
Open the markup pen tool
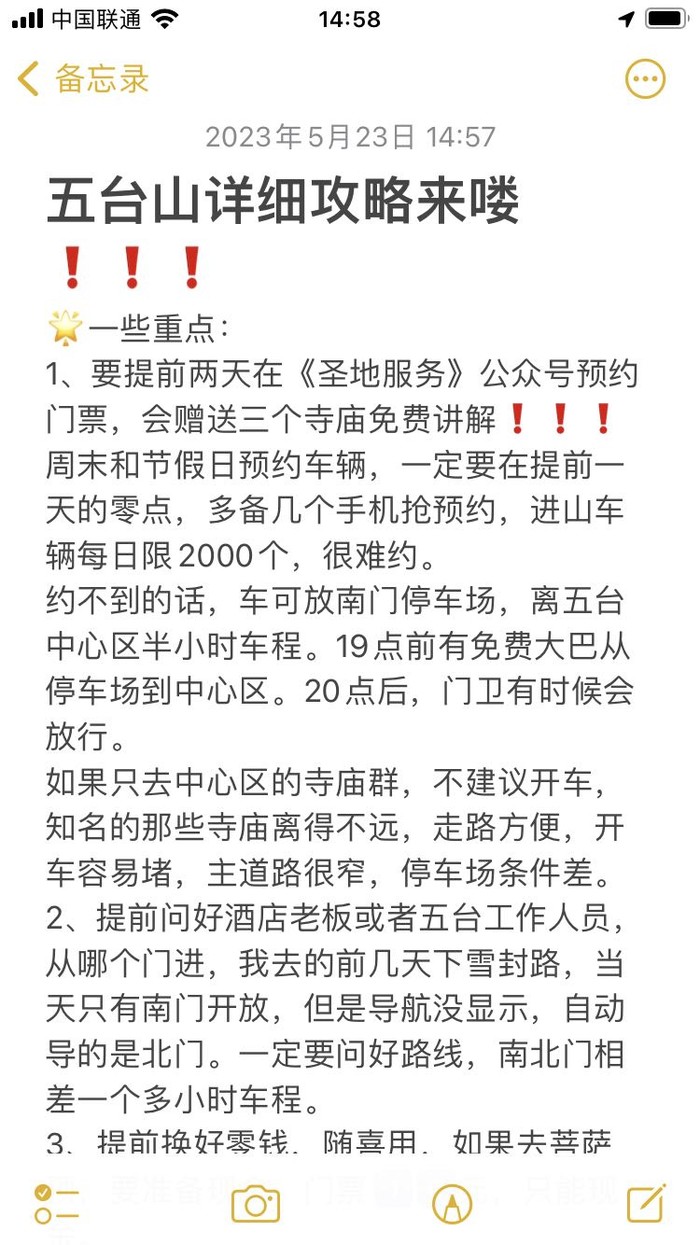point(452,1204)
